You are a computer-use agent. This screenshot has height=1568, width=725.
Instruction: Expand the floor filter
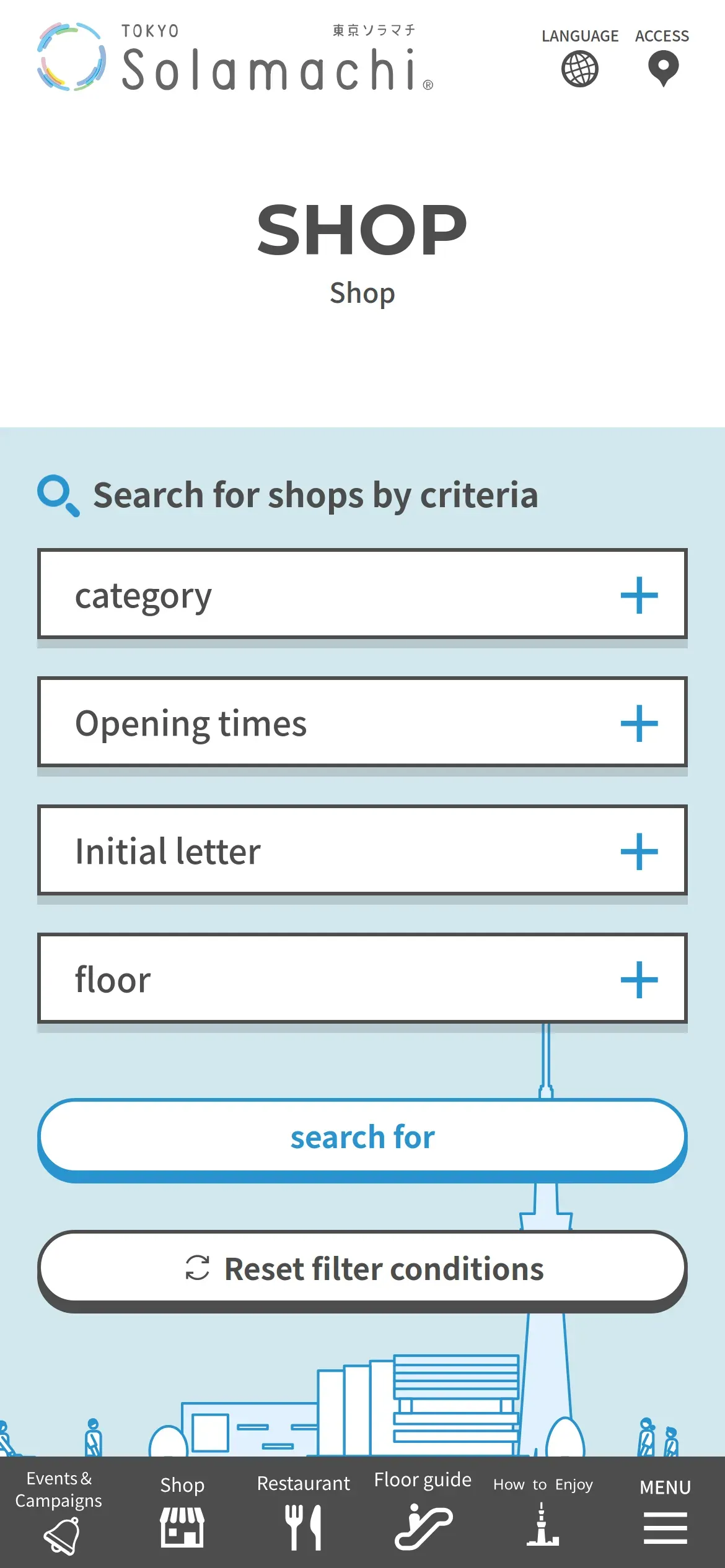(362, 979)
